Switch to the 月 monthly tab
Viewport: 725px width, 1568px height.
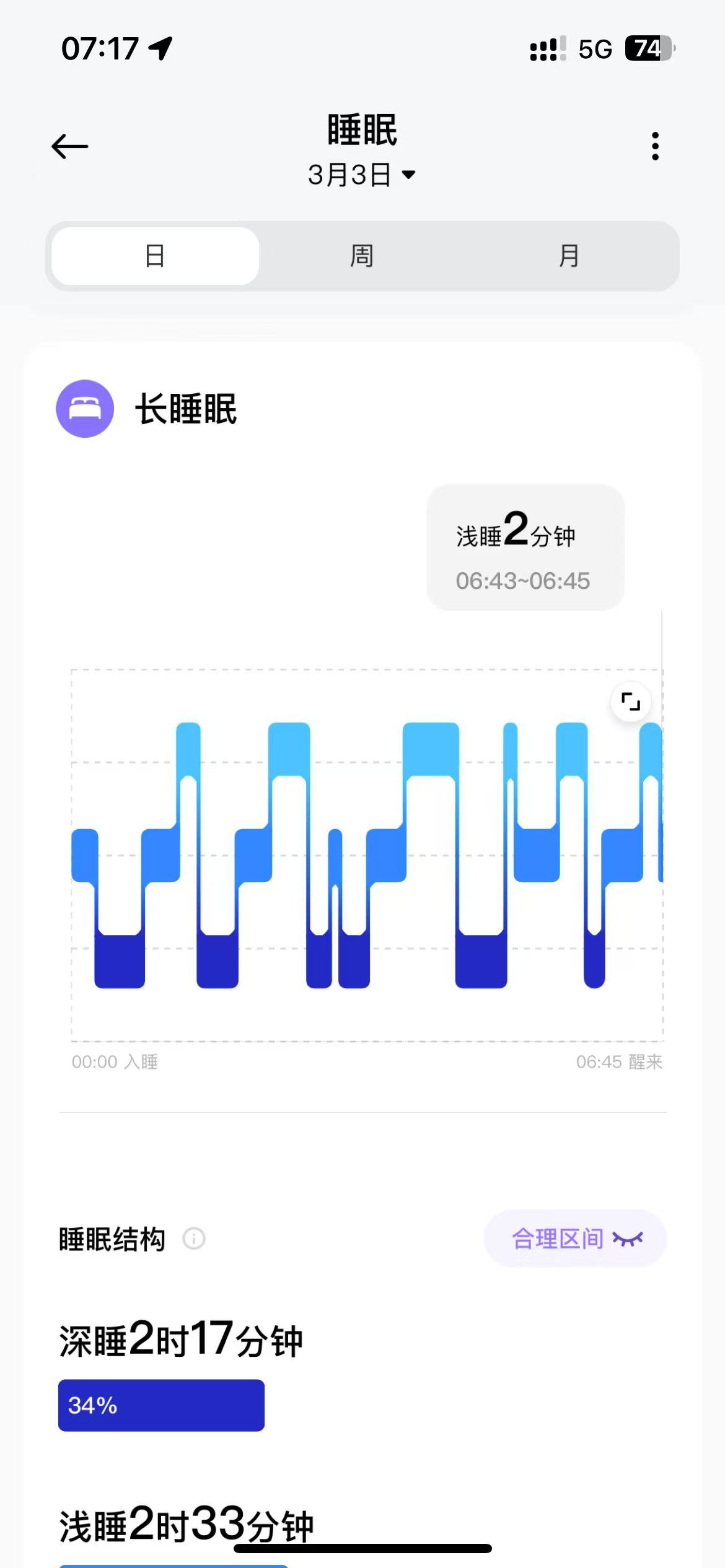click(569, 256)
